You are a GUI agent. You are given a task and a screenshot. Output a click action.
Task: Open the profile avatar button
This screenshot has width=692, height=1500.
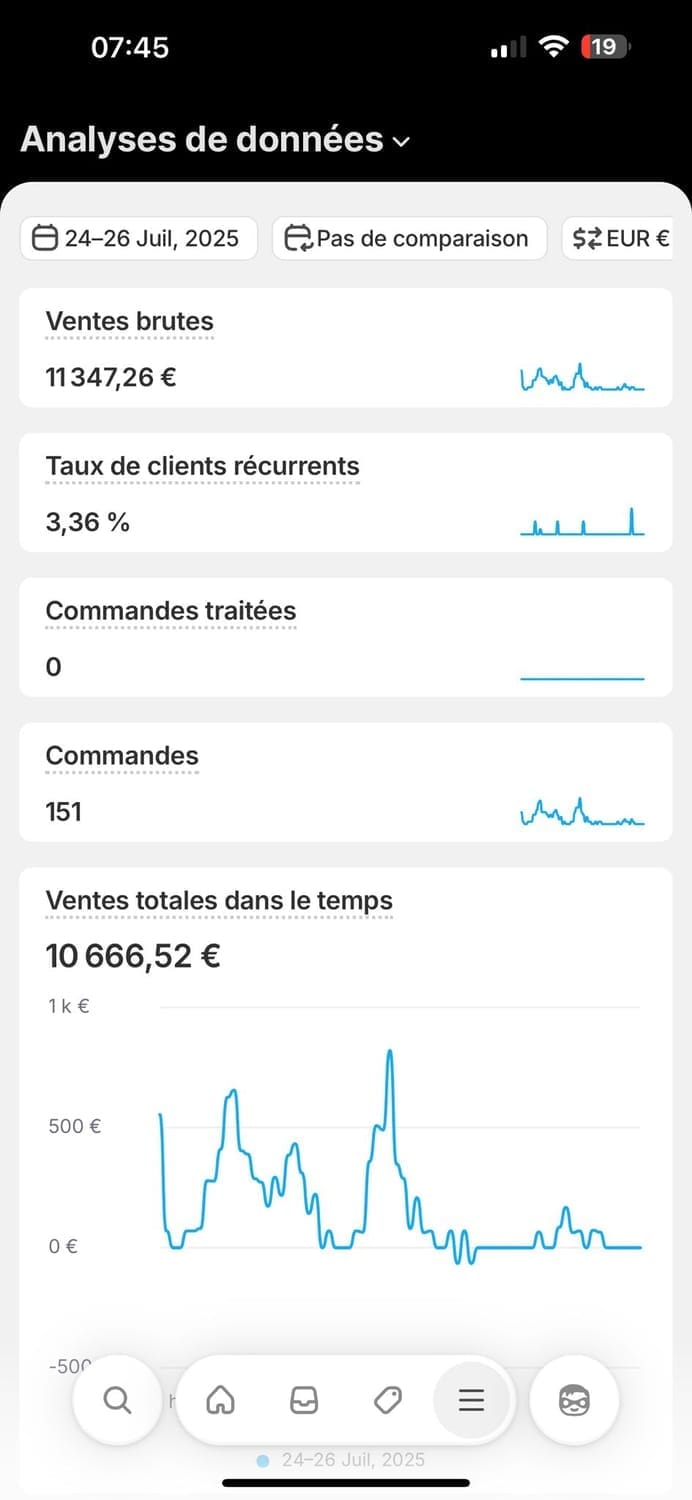pyautogui.click(x=574, y=1400)
